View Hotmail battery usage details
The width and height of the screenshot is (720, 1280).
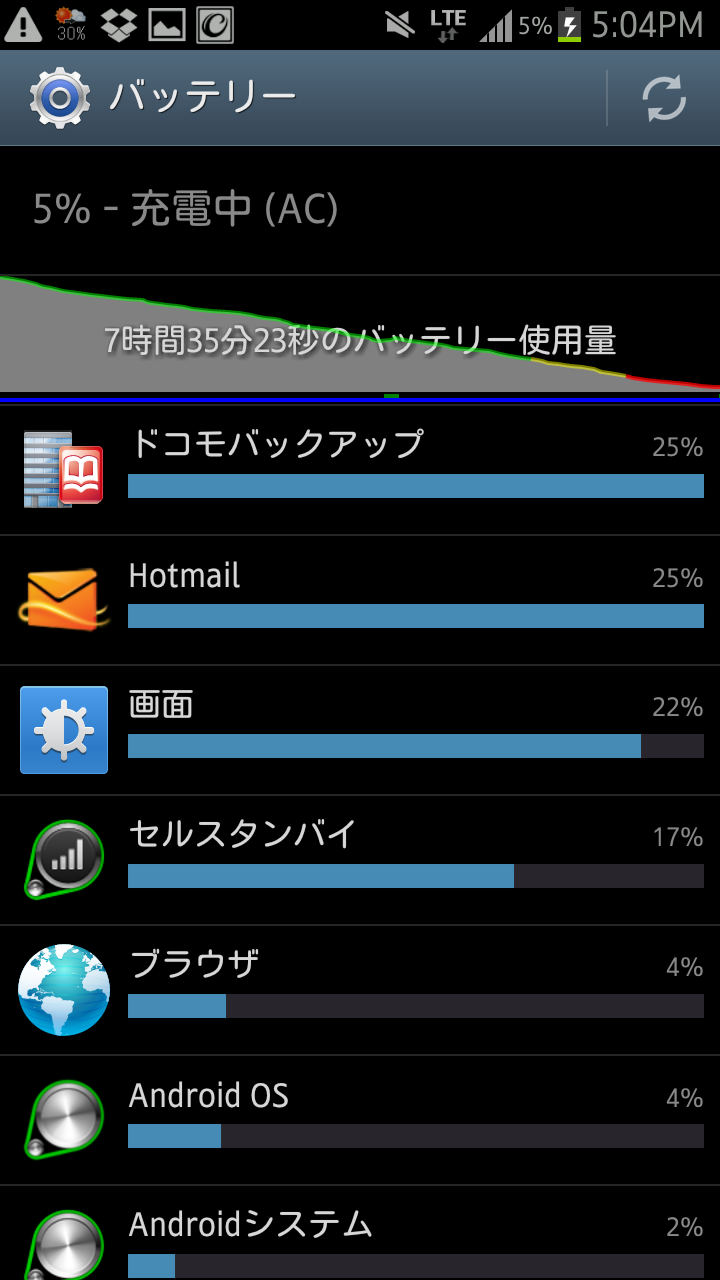(x=360, y=600)
